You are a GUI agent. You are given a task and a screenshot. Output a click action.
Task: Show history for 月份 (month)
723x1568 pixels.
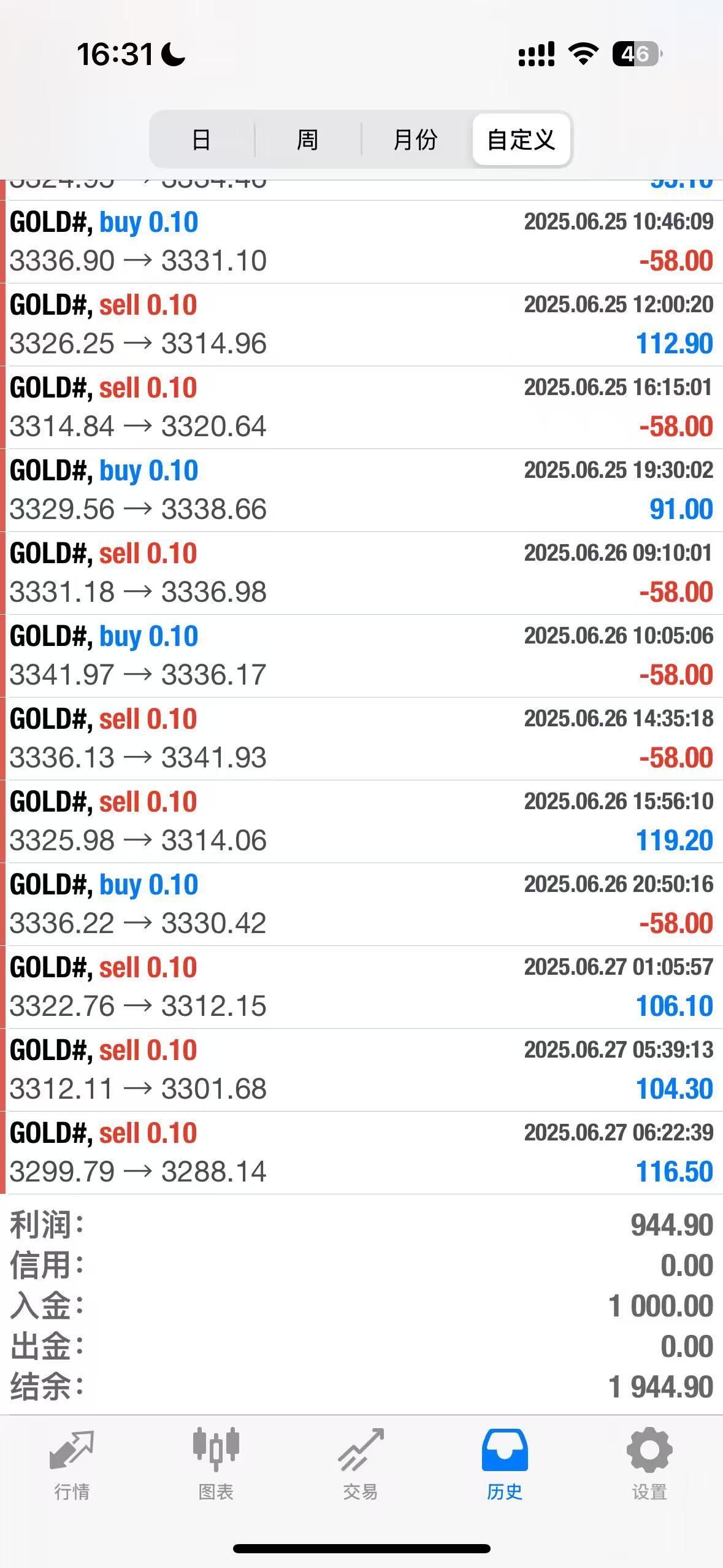point(415,140)
